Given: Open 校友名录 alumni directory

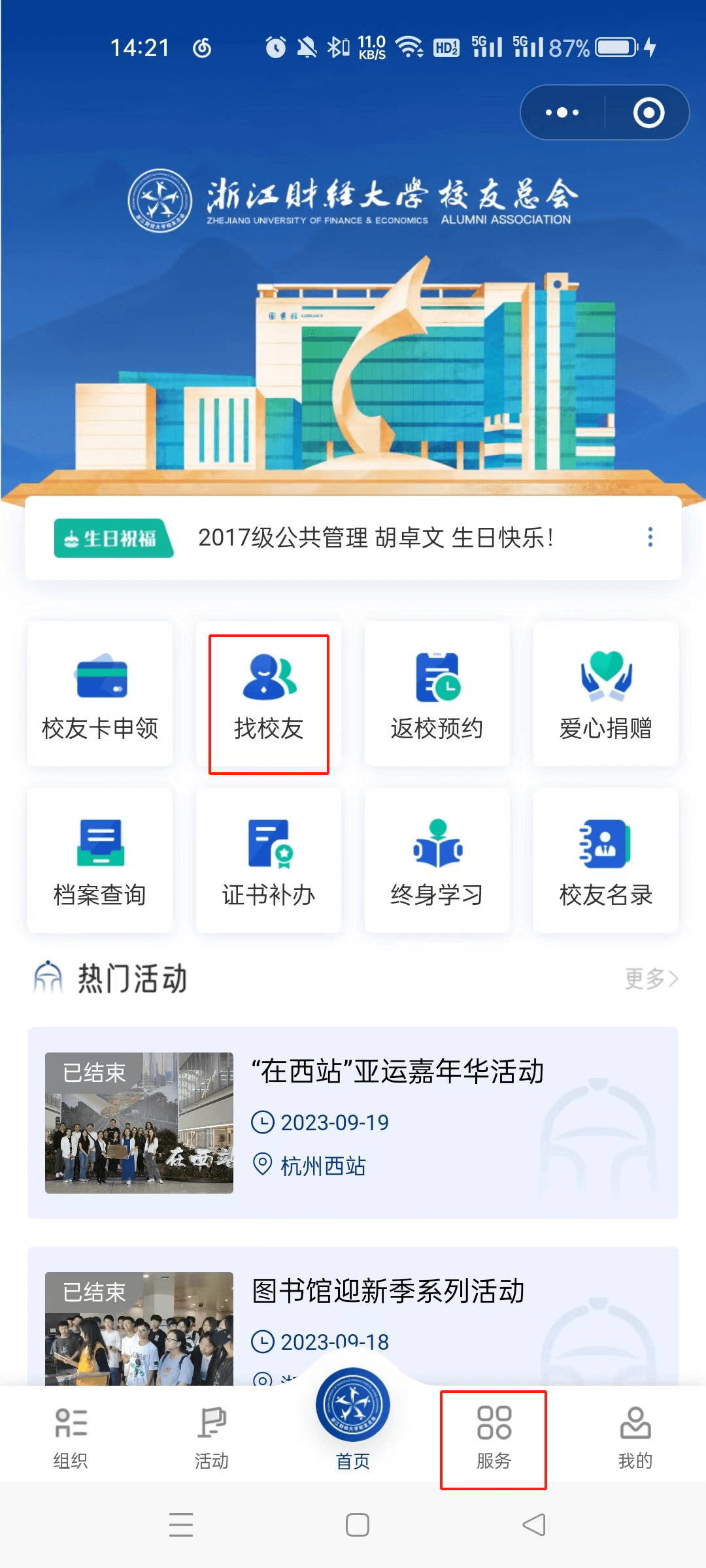Looking at the screenshot, I should pyautogui.click(x=605, y=861).
